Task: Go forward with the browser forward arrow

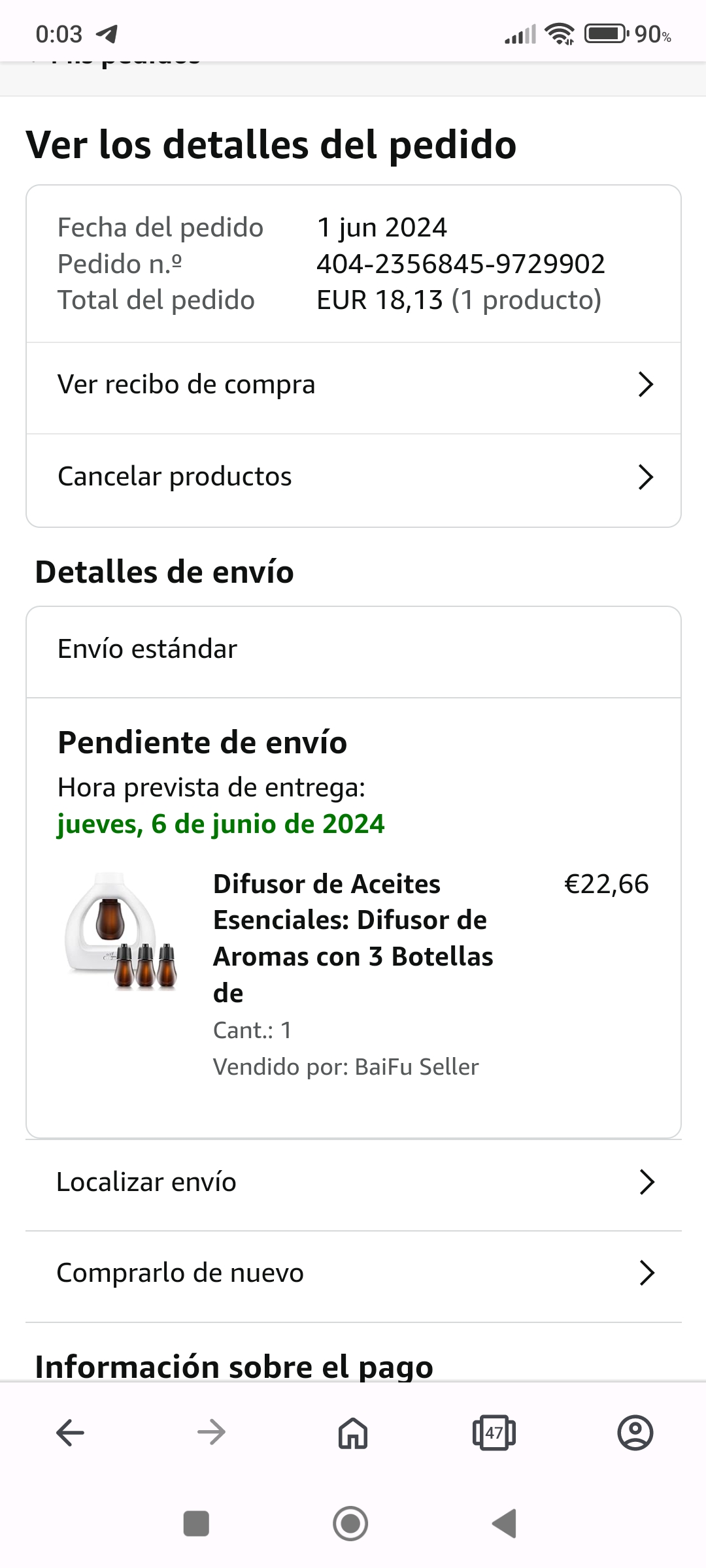Action: (x=211, y=1433)
